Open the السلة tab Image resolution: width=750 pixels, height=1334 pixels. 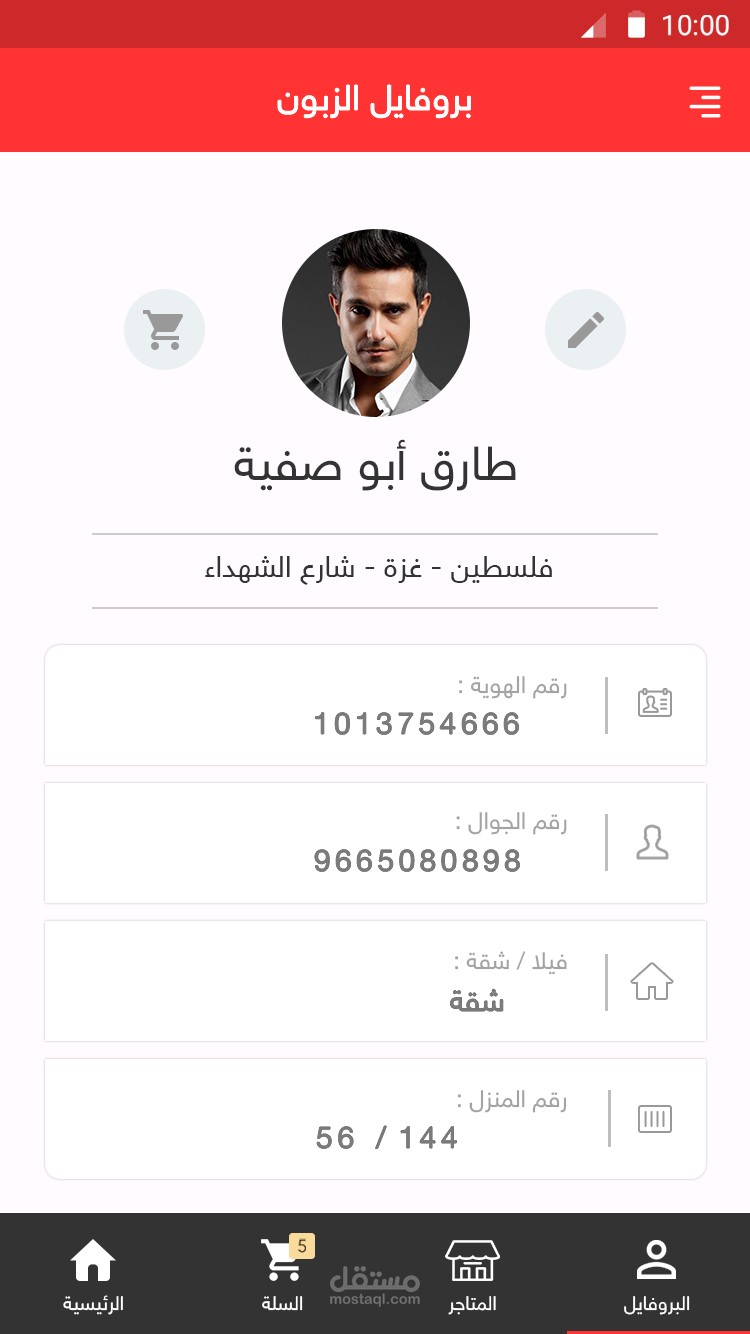[x=283, y=1274]
